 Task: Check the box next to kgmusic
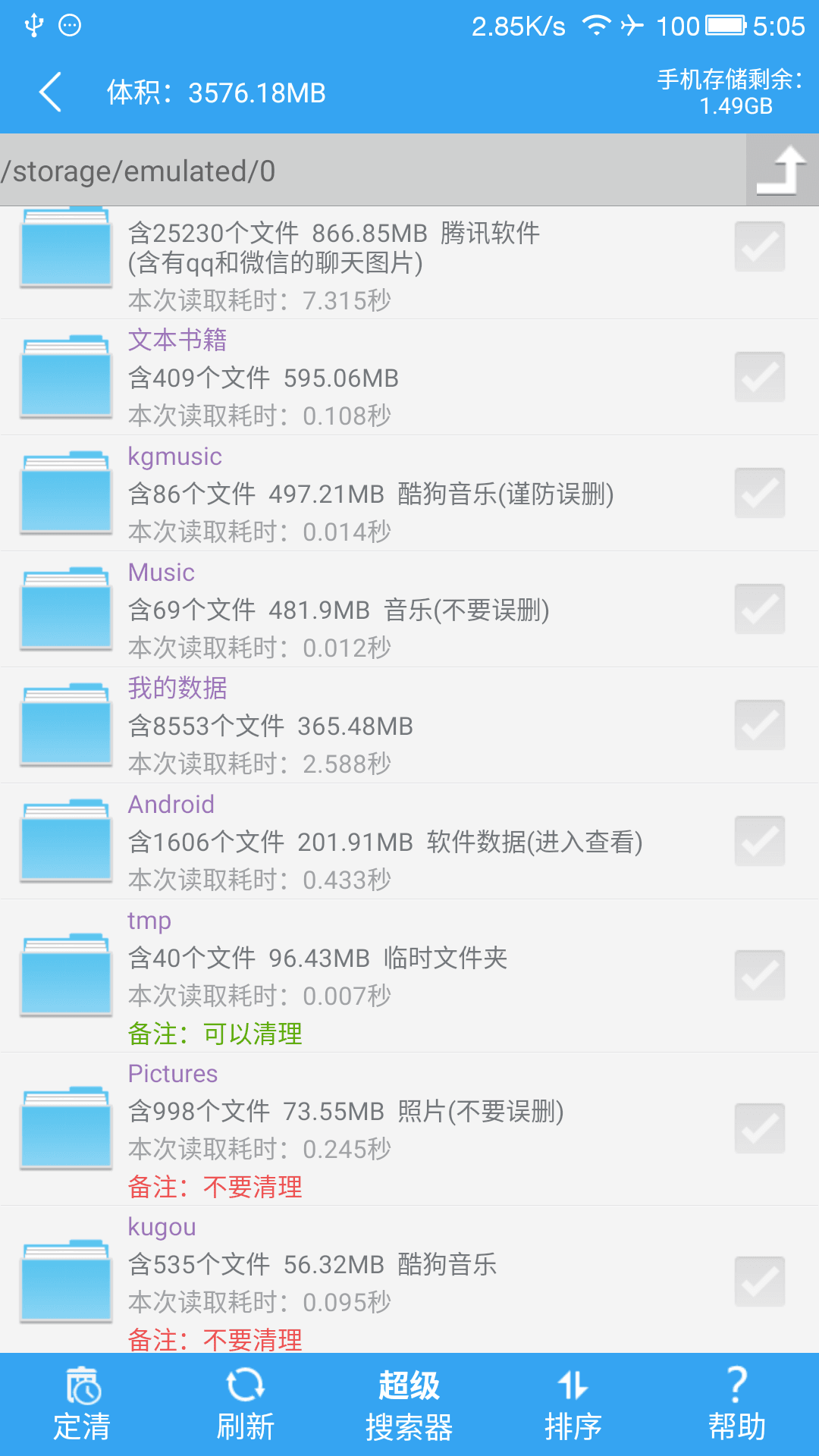(x=759, y=493)
